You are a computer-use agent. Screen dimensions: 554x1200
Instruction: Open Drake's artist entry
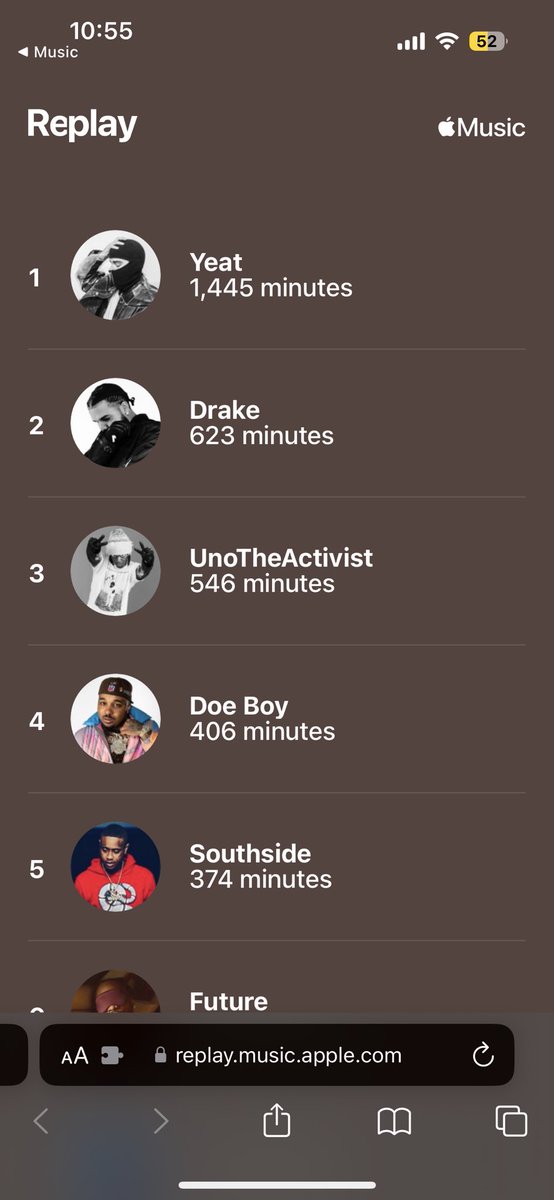276,424
